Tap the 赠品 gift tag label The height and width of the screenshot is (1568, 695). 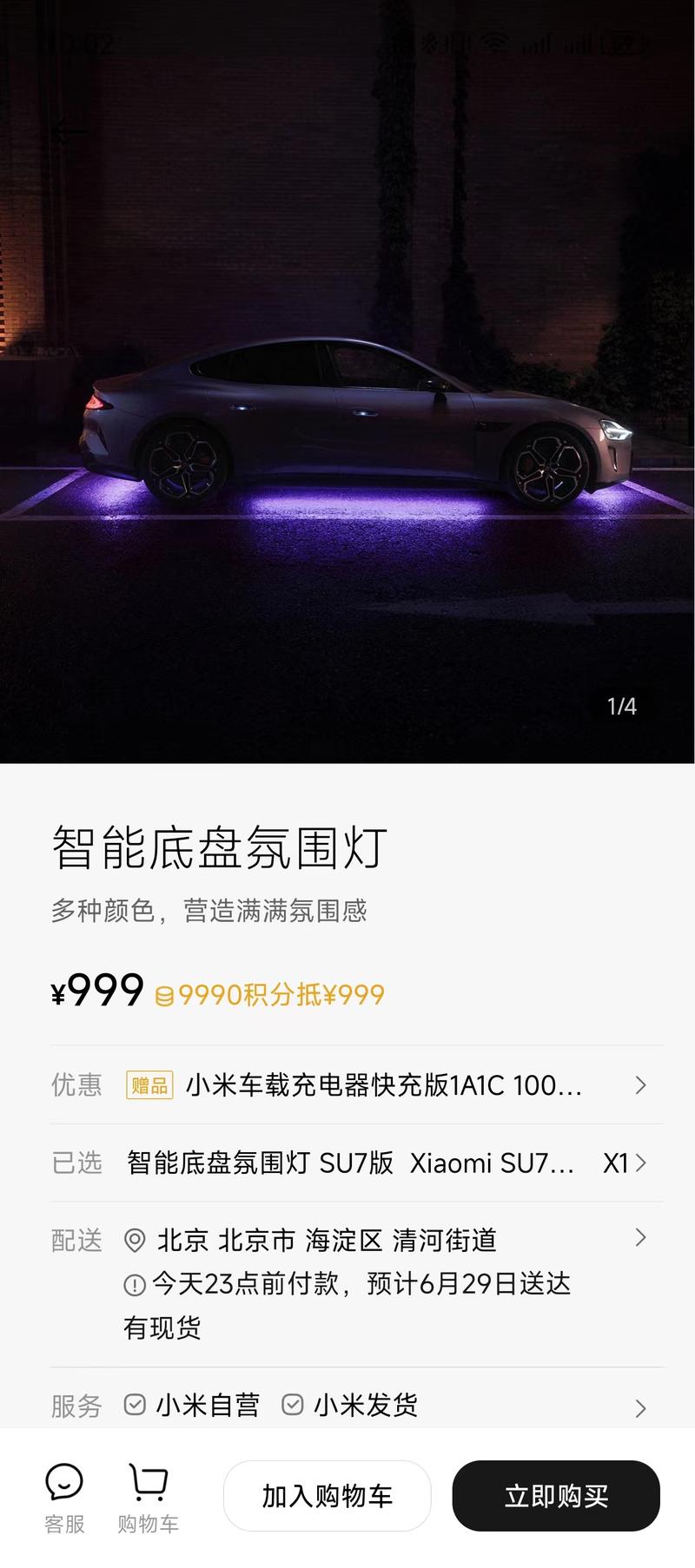click(x=149, y=1085)
